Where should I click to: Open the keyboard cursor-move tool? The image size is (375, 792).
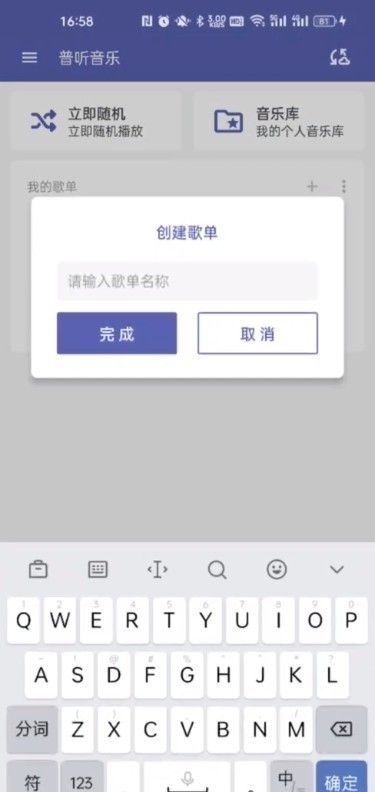coord(158,570)
